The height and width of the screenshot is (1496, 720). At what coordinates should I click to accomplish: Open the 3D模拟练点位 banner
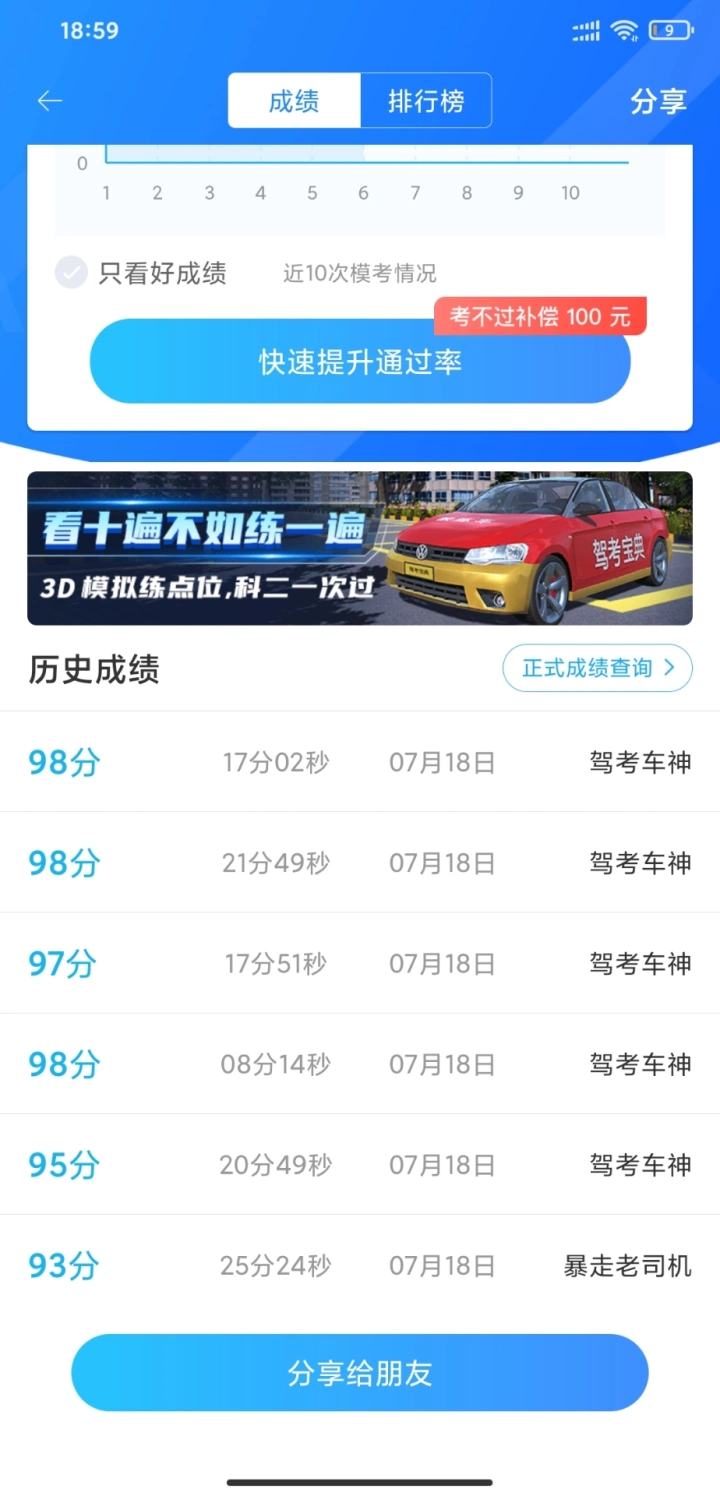(x=360, y=548)
